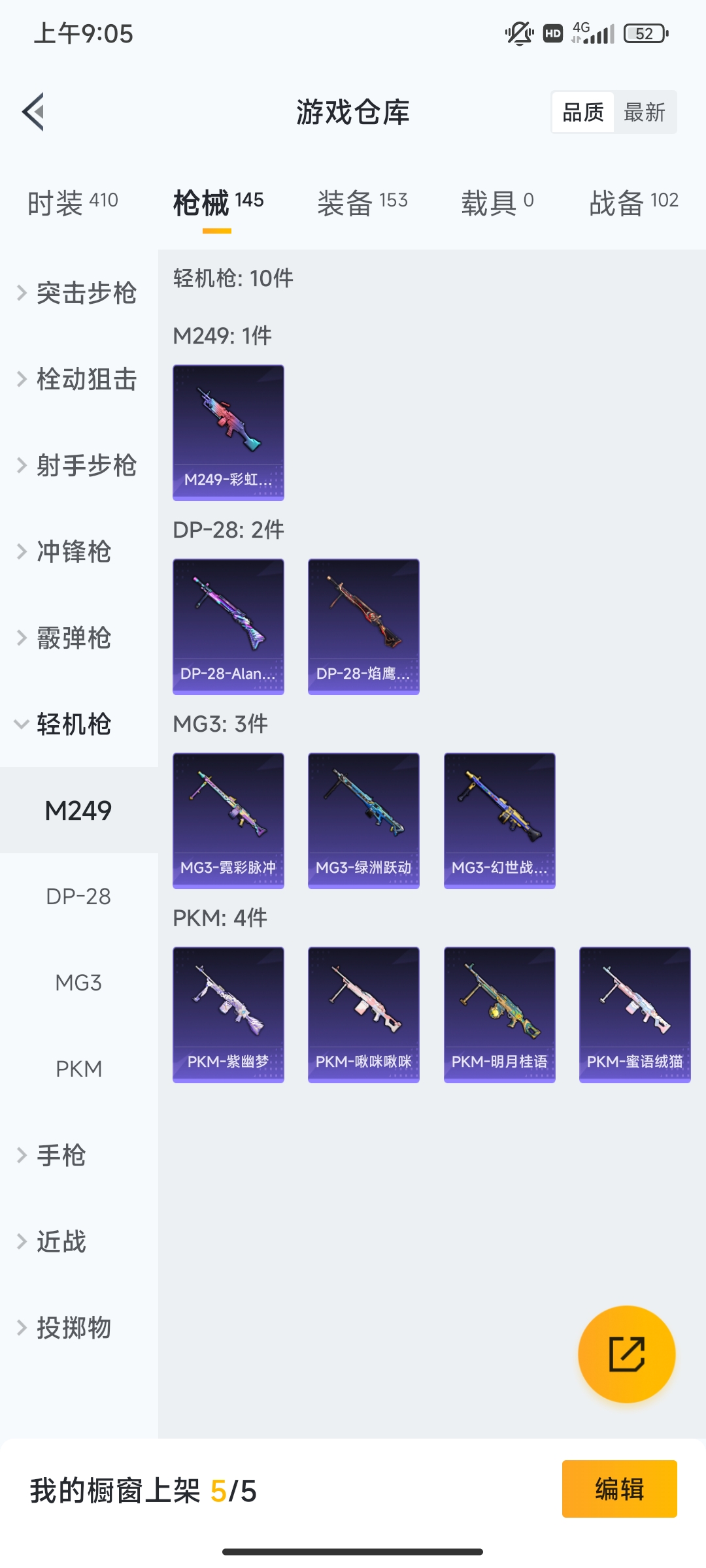Switch to the 时装 tab

pyautogui.click(x=73, y=203)
